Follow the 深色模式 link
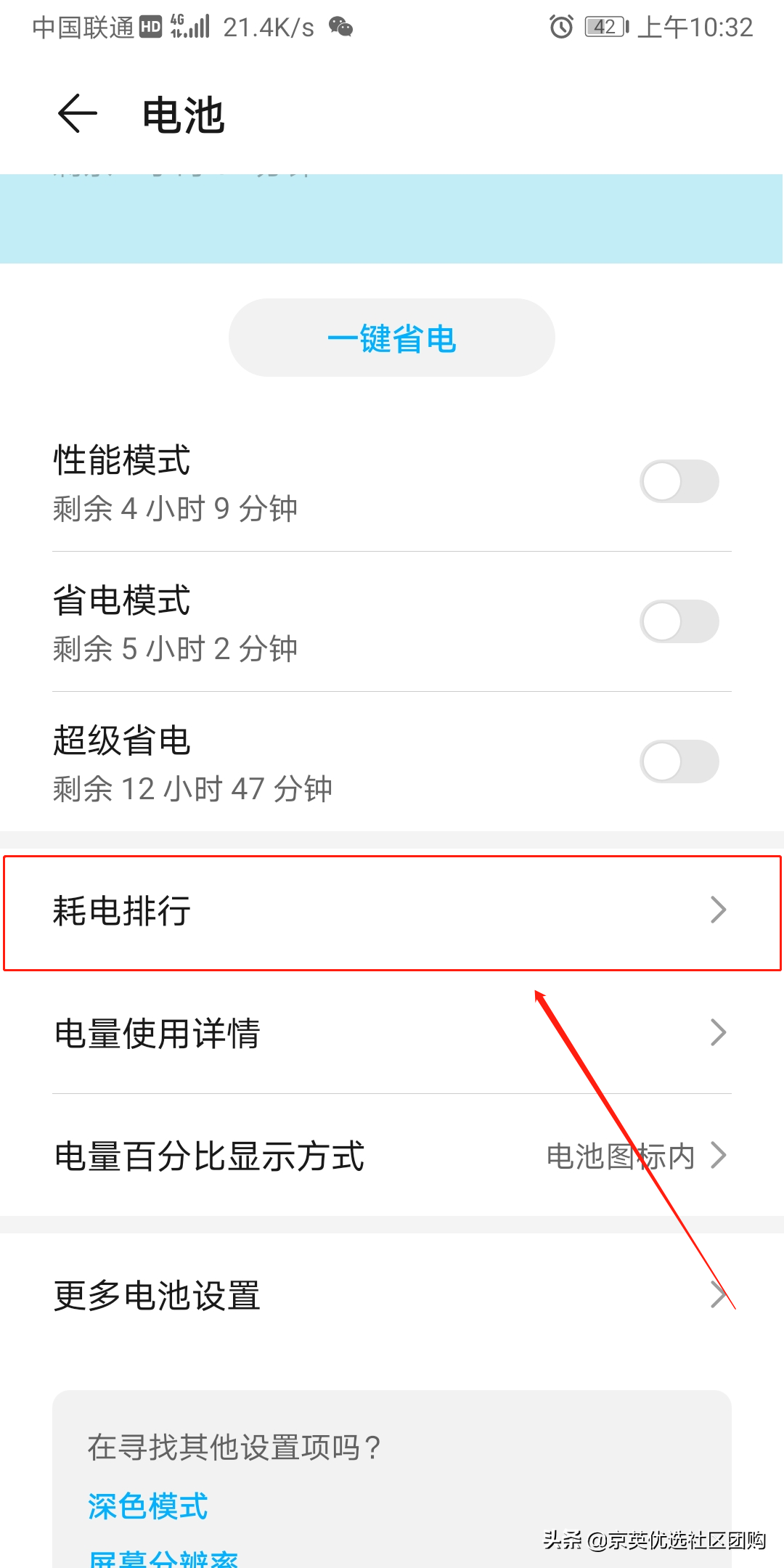The height and width of the screenshot is (1568, 784). pyautogui.click(x=148, y=1506)
